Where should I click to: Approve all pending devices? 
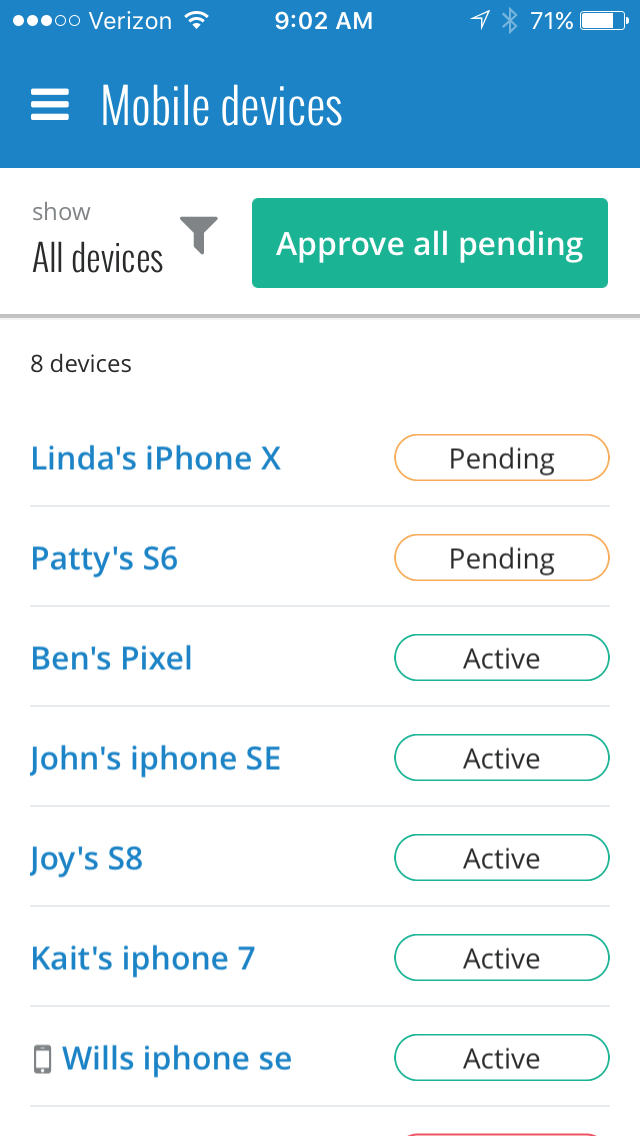coord(430,243)
